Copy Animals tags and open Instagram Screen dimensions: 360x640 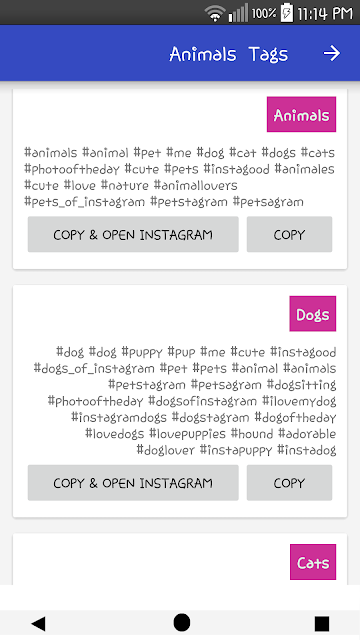[133, 234]
